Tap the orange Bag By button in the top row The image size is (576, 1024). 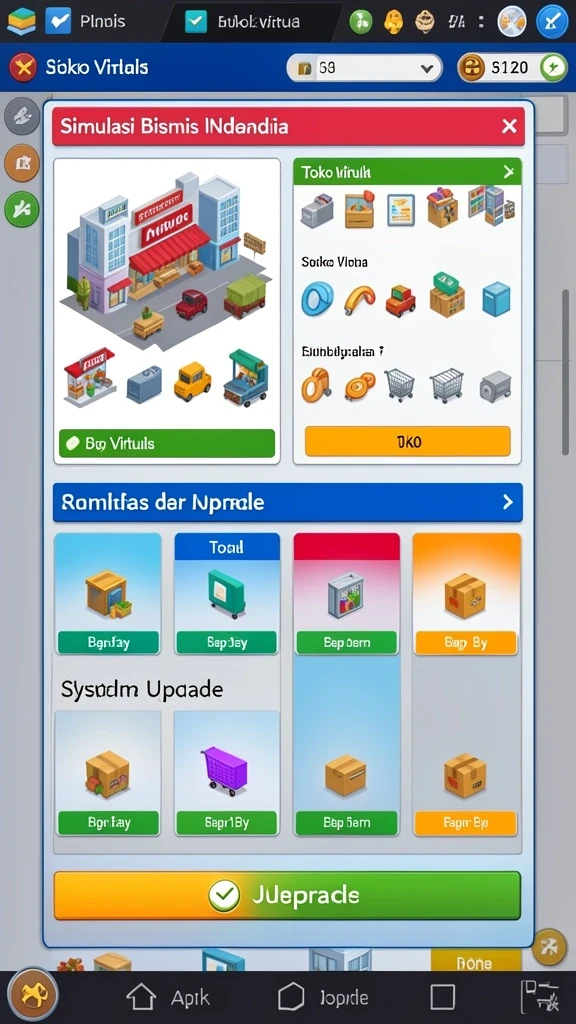(x=466, y=643)
